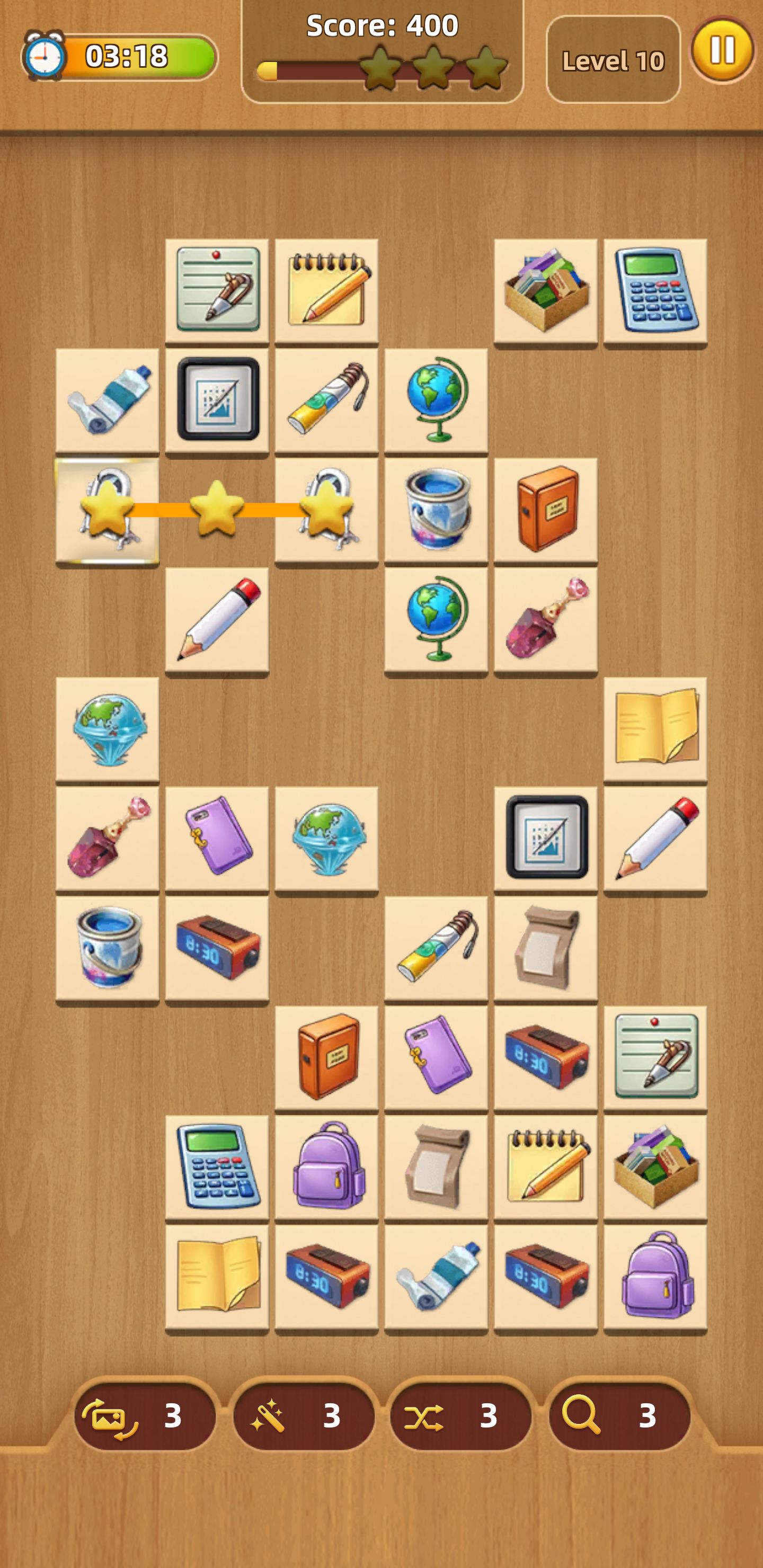Activate the magic wand power-up

pyautogui.click(x=303, y=1415)
